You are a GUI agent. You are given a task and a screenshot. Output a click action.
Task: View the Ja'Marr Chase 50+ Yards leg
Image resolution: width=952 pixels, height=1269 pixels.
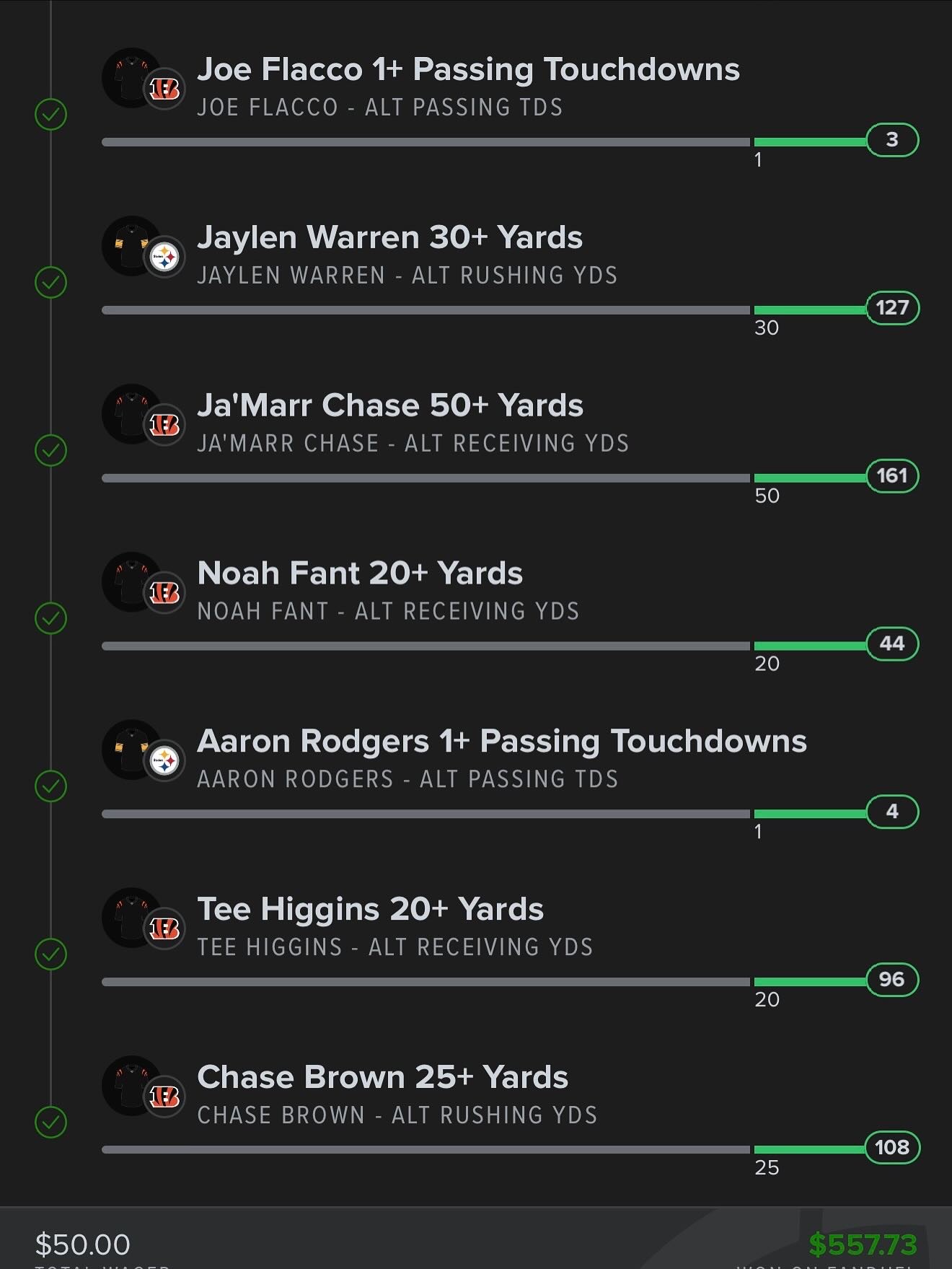point(389,406)
